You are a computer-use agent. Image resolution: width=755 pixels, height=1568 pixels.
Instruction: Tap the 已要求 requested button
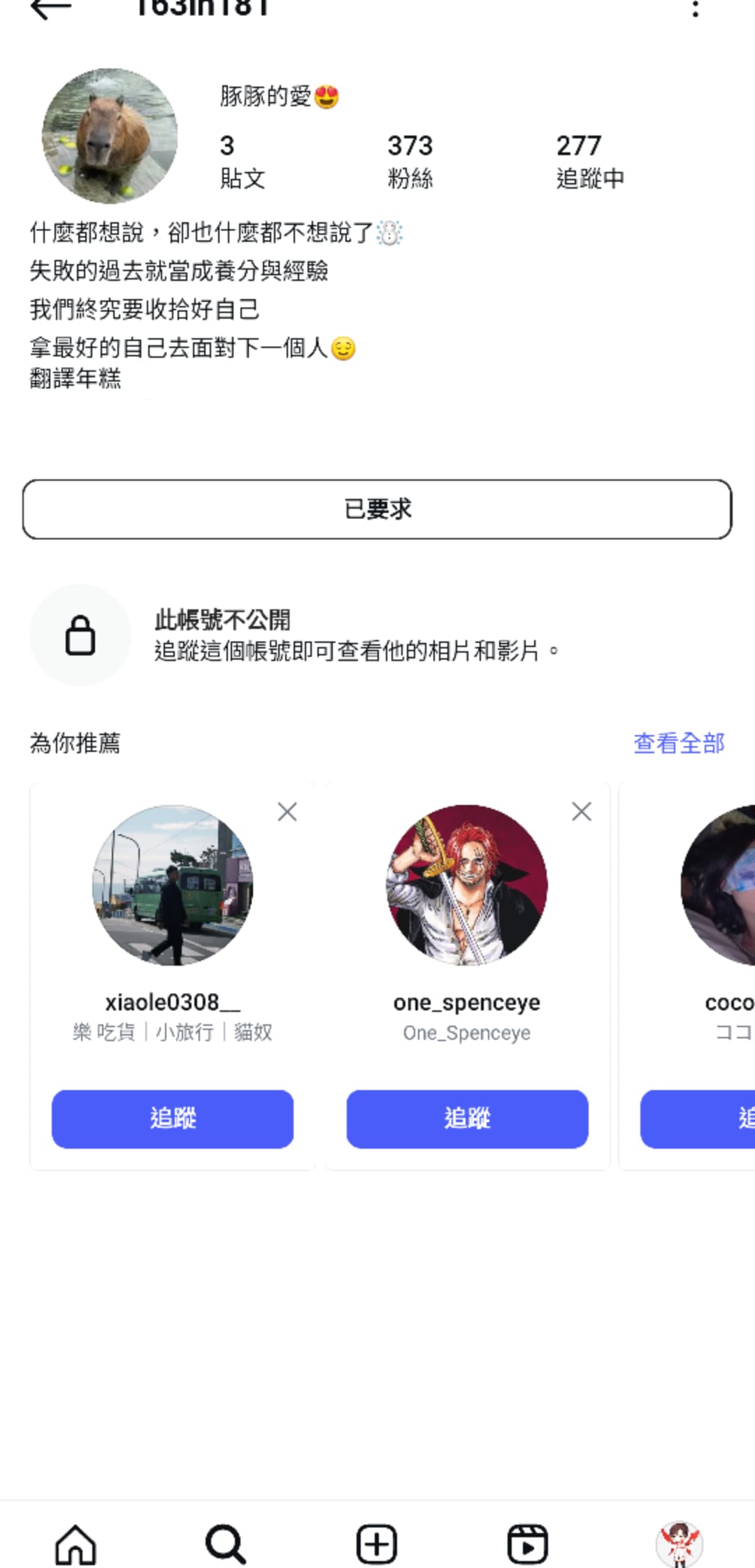pyautogui.click(x=377, y=509)
